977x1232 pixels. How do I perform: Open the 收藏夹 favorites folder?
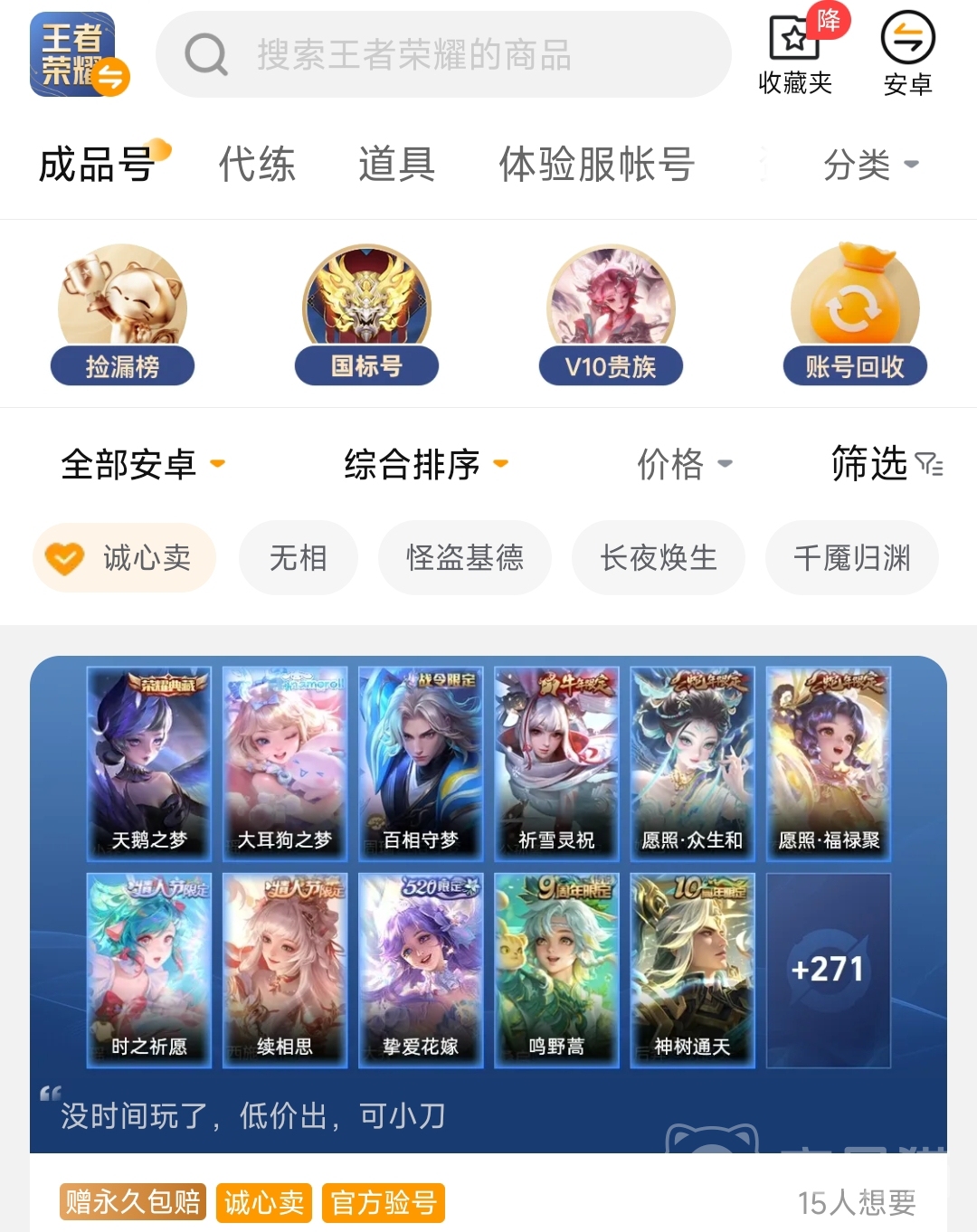point(794,54)
